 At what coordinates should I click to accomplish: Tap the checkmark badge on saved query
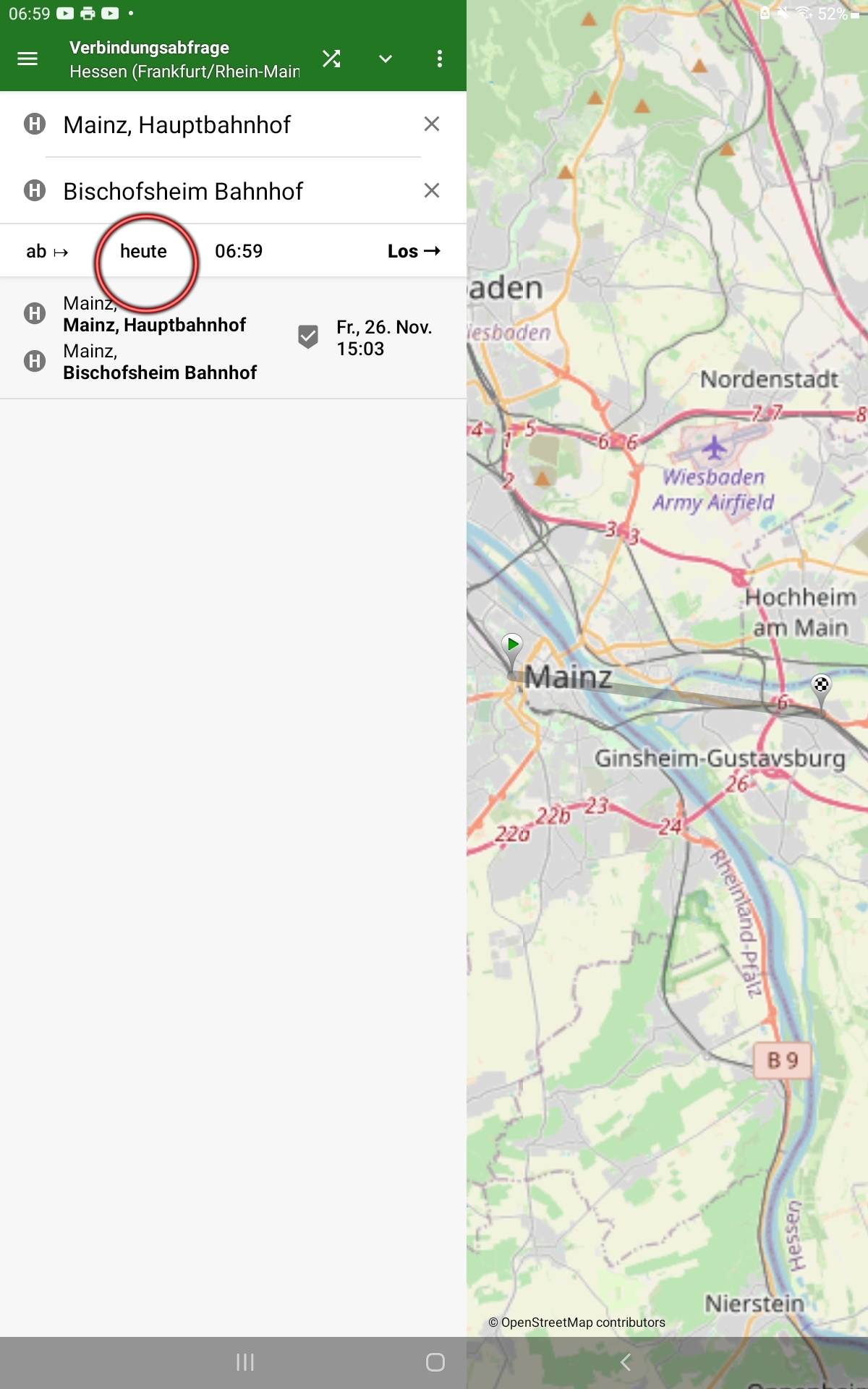point(308,337)
